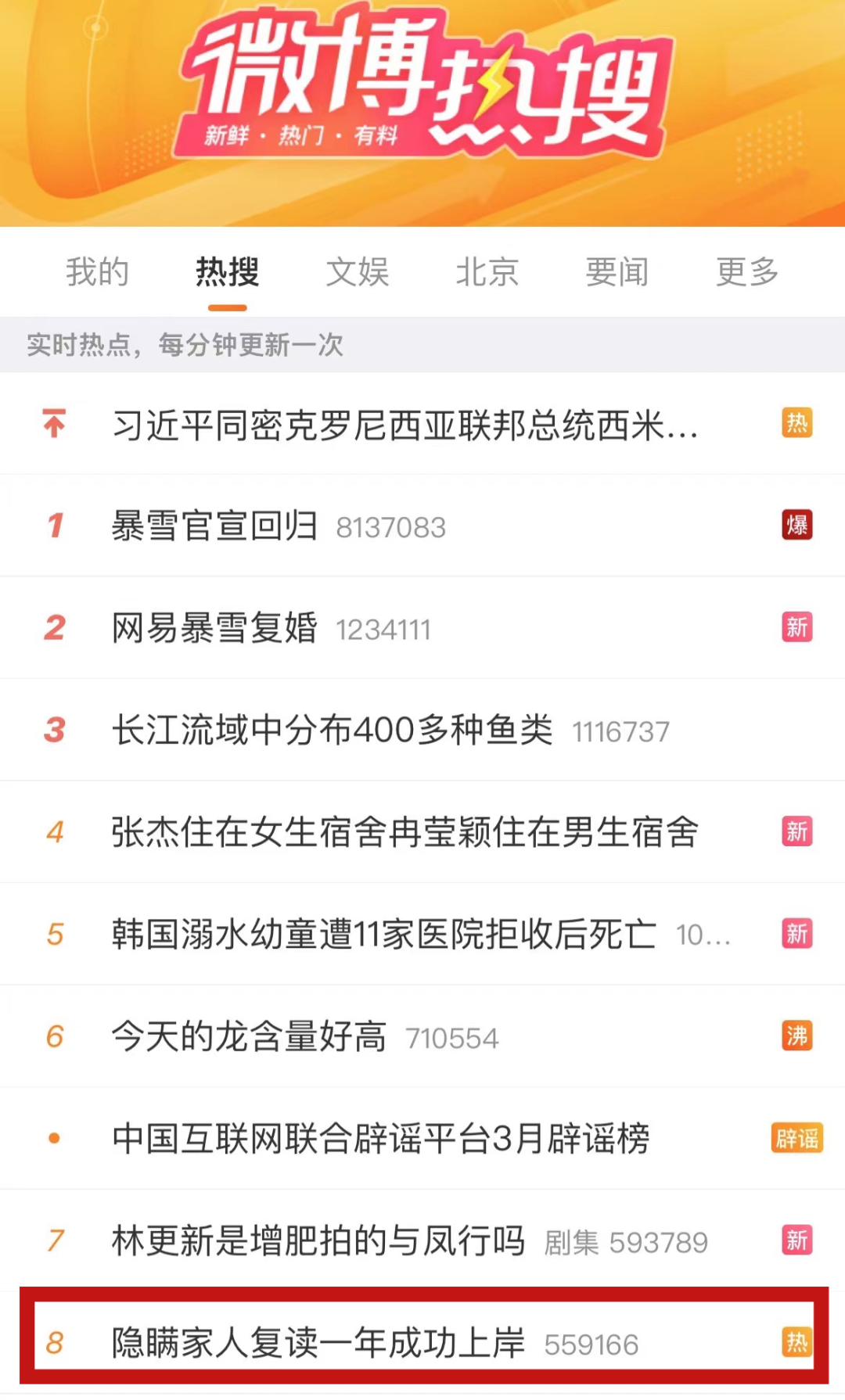Open 中国互联网联合辟谣平台3月辟谣榜
Viewport: 845px width, 1400px height.
coord(381,1139)
